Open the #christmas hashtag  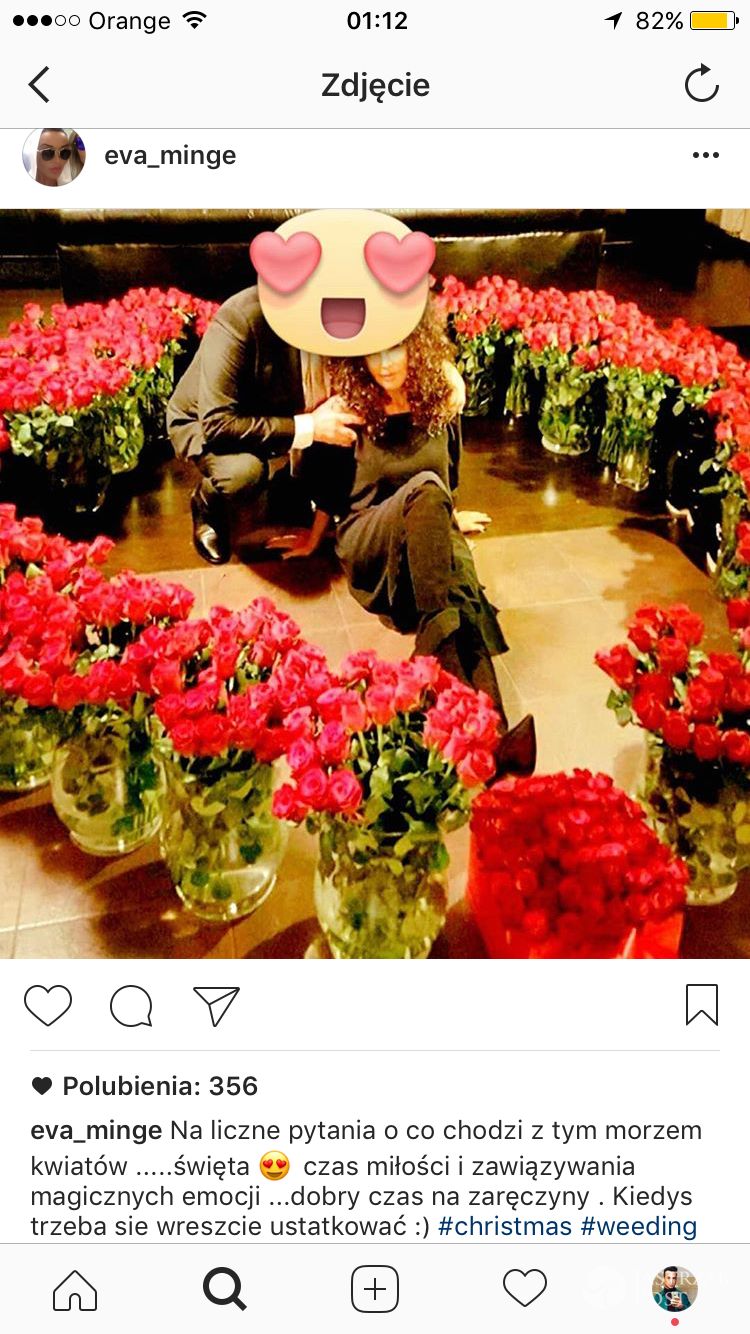[x=505, y=1226]
